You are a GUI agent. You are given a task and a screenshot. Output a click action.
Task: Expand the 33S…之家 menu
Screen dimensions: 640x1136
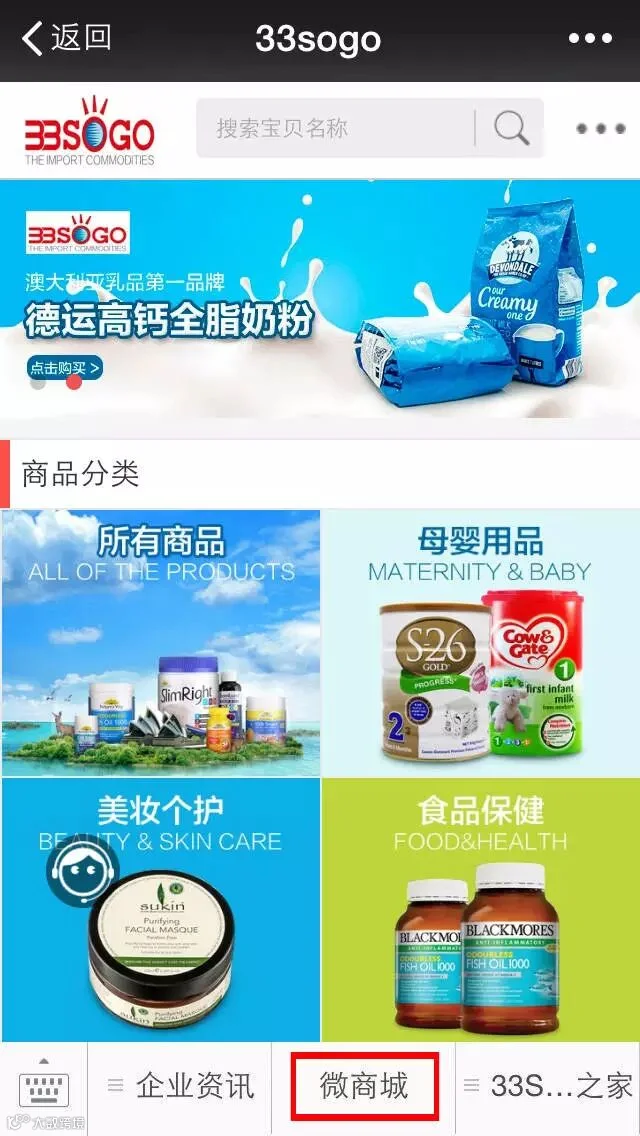pyautogui.click(x=549, y=1086)
